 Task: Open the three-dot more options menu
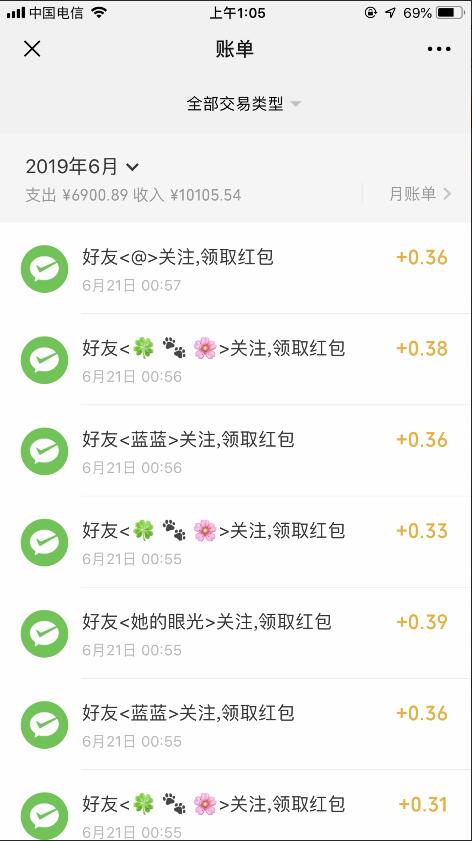439,49
